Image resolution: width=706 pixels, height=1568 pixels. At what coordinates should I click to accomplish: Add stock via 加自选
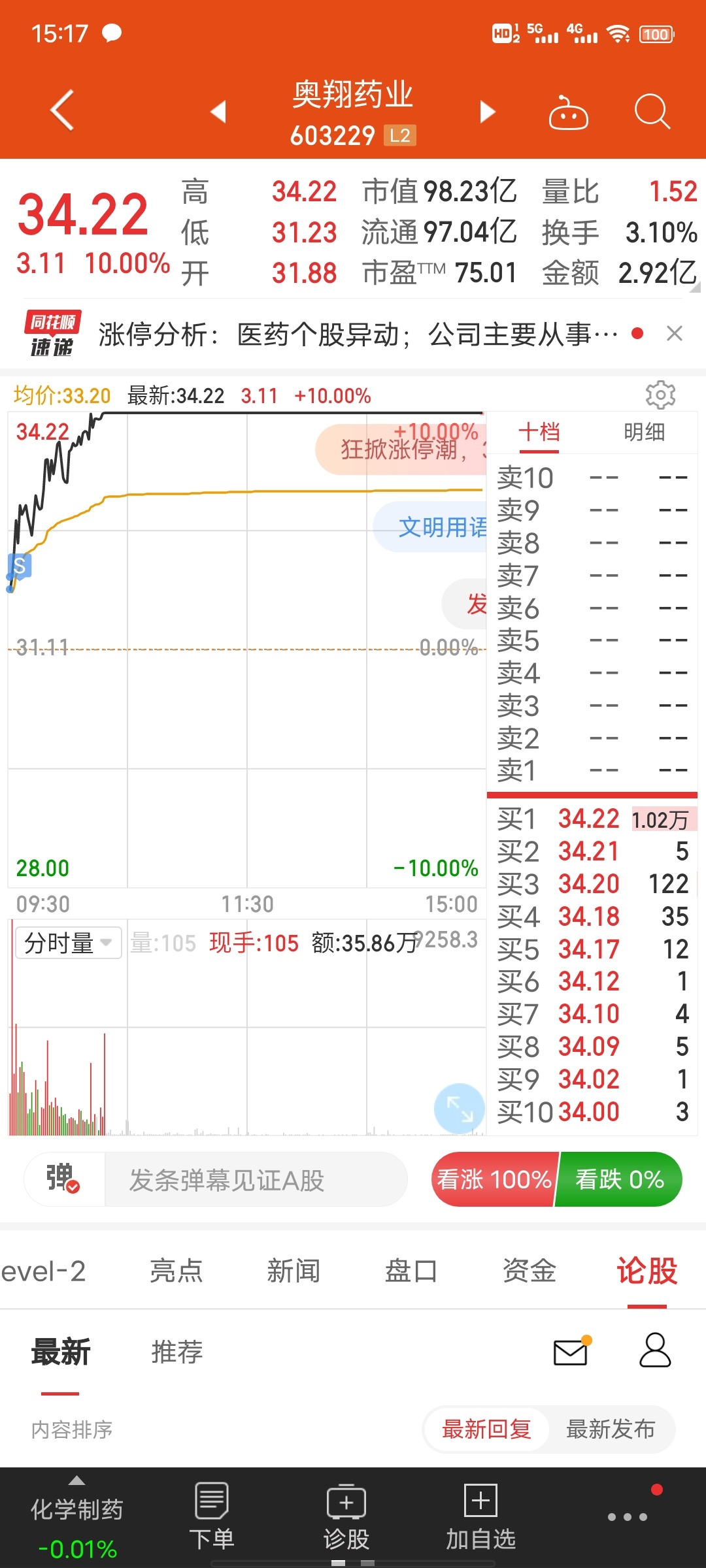point(480,1516)
